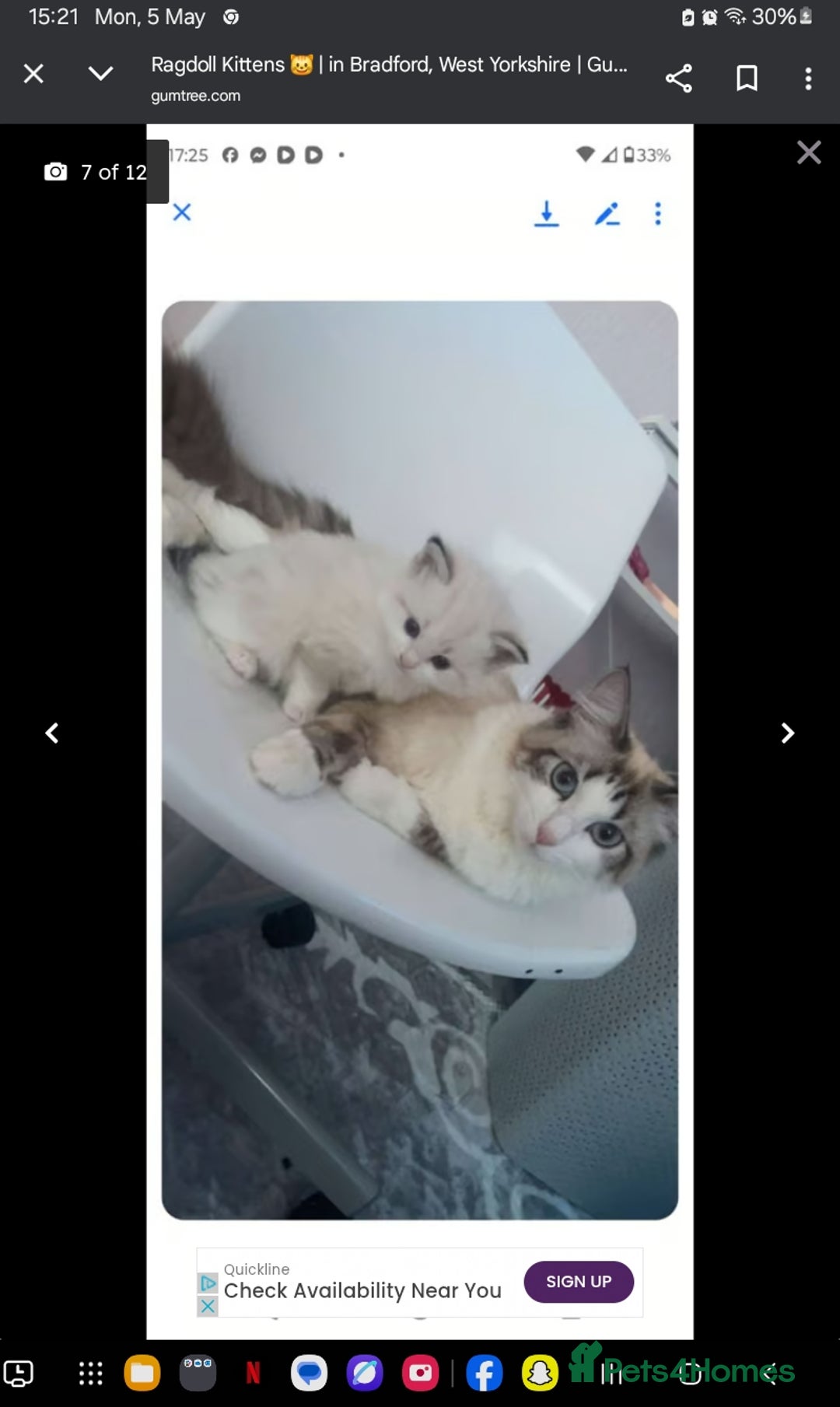
Task: Open Snapchat from the taskbar
Action: [x=540, y=1374]
